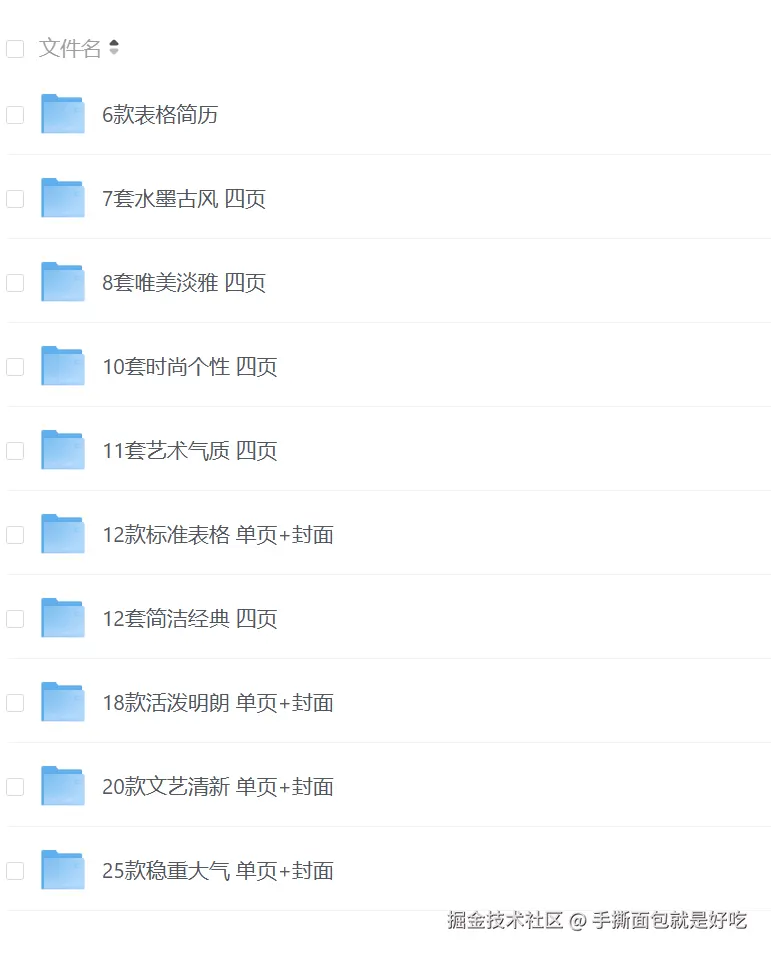The width and height of the screenshot is (771, 955).
Task: Open the 6款表格简历 folder
Action: click(x=160, y=115)
